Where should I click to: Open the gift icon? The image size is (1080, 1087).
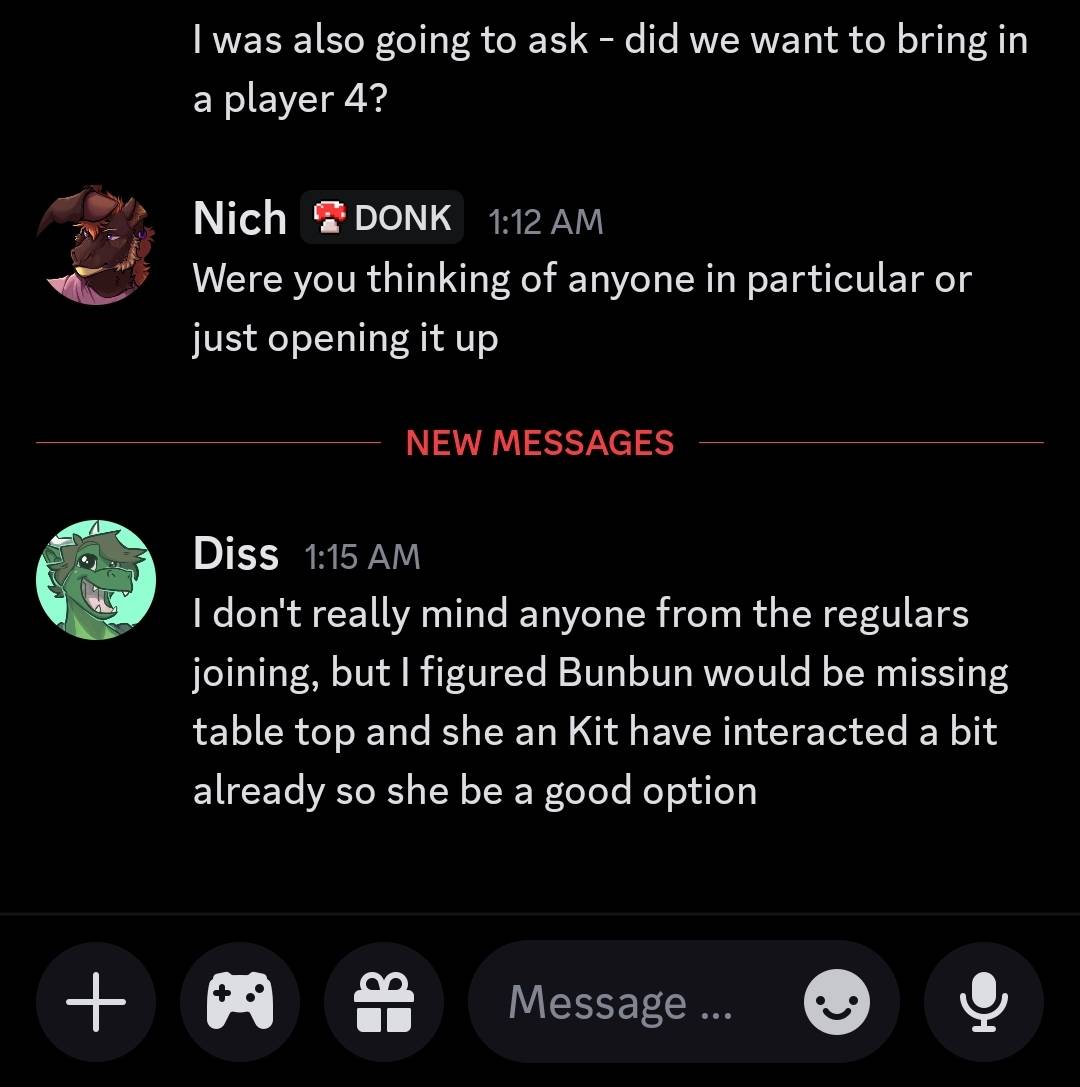coord(384,1001)
